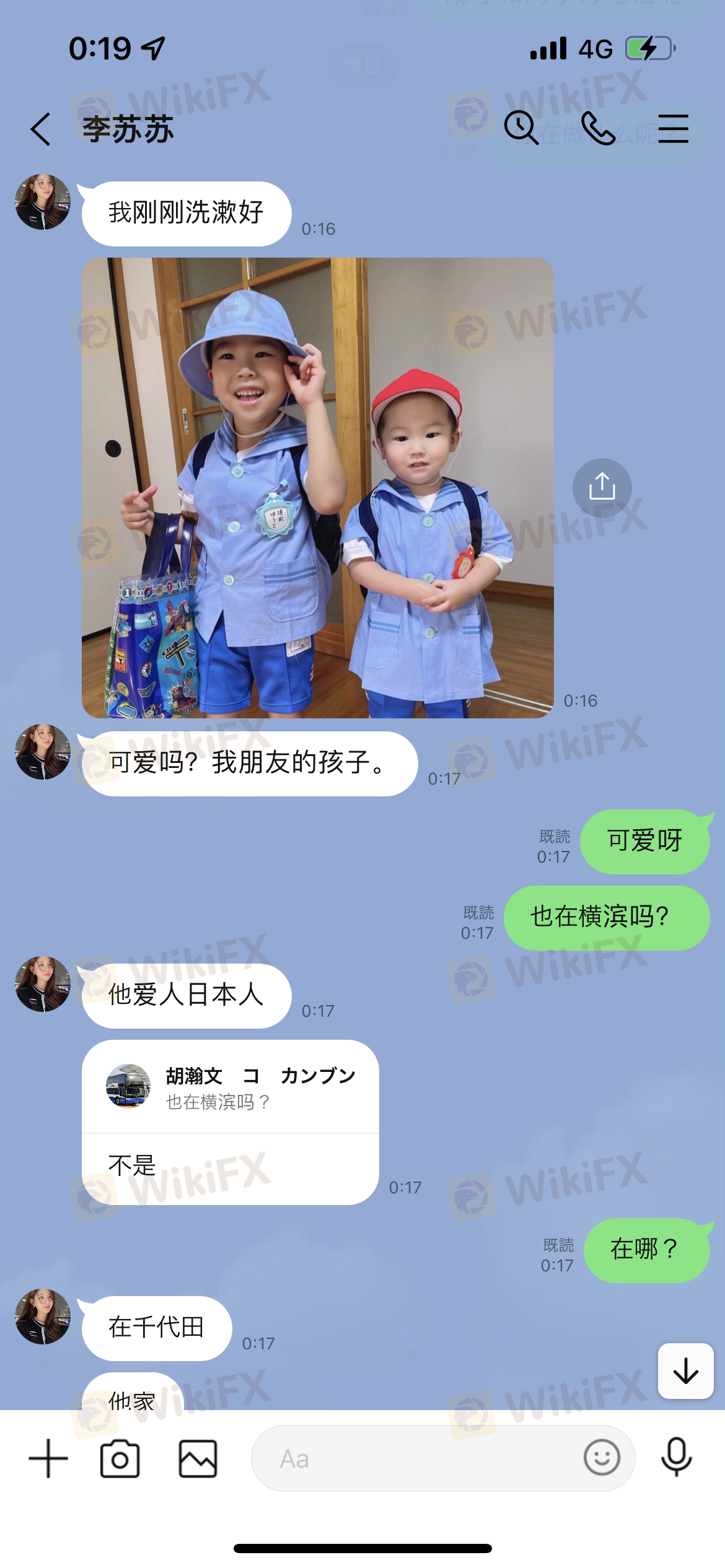
Task: Jump to the latest message
Action: 685,1370
